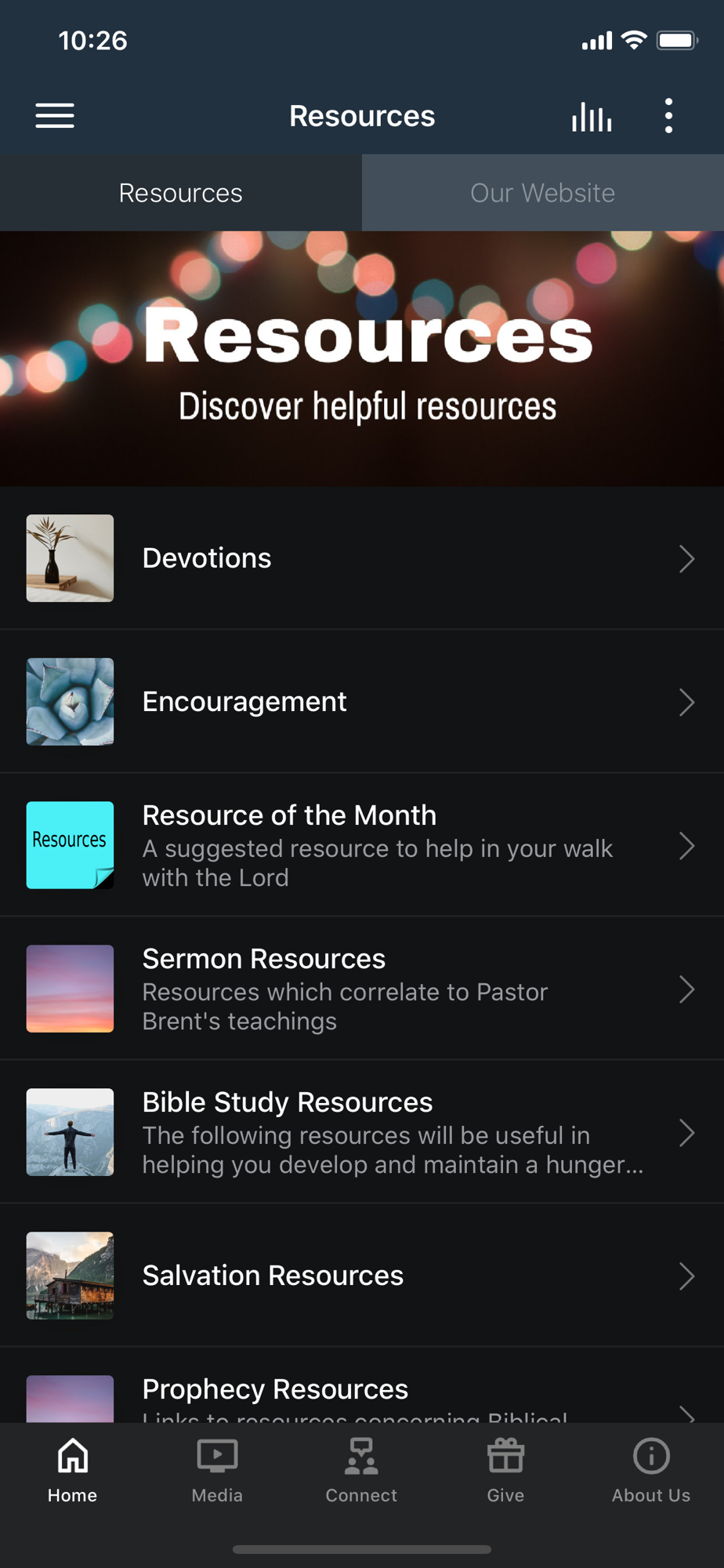
Task: View Resource of the Month
Action: point(362,845)
